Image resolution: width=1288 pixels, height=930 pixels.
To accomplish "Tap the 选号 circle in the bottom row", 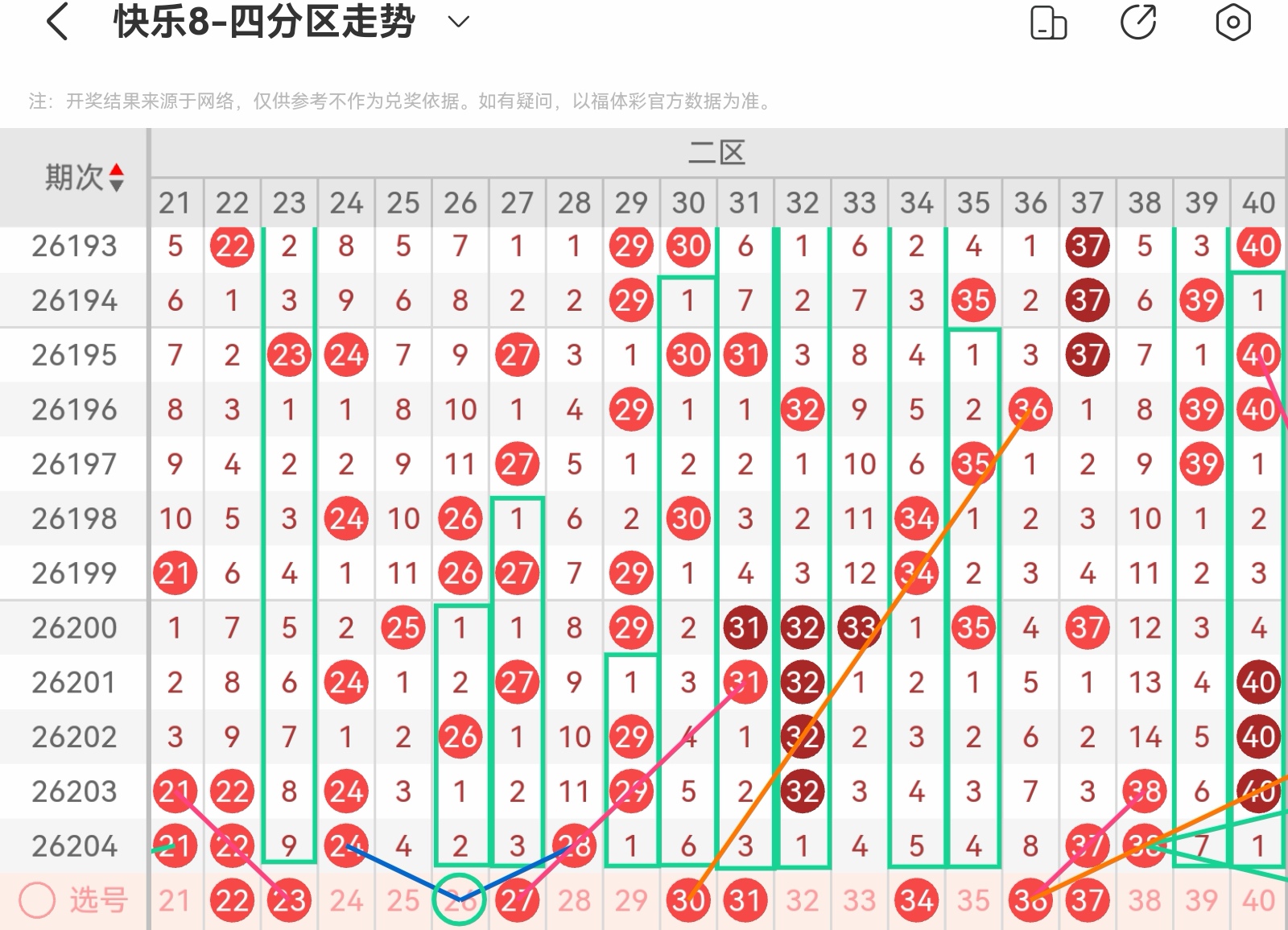I will tap(37, 900).
